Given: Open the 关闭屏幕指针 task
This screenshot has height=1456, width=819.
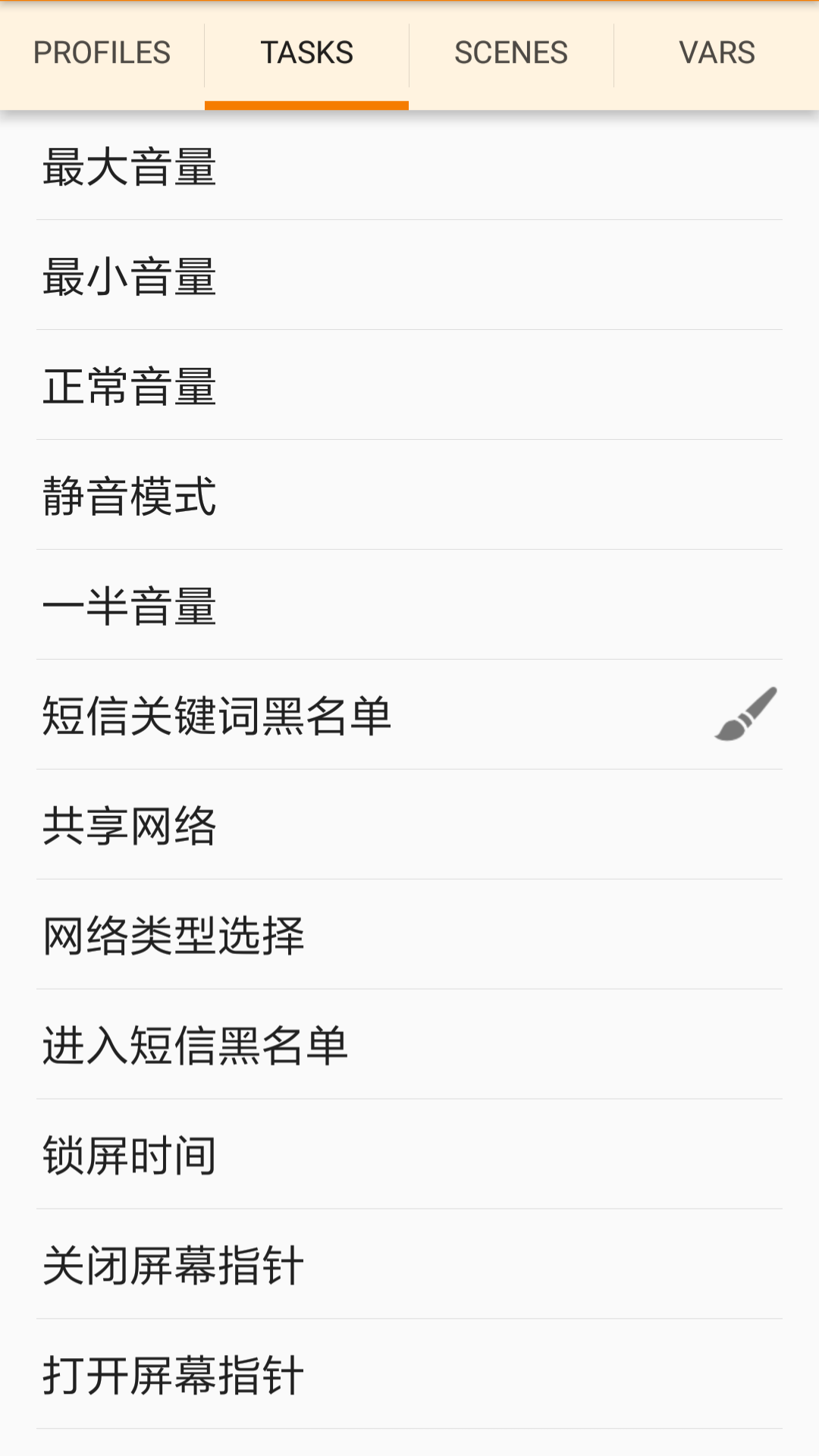Looking at the screenshot, I should (x=174, y=1266).
